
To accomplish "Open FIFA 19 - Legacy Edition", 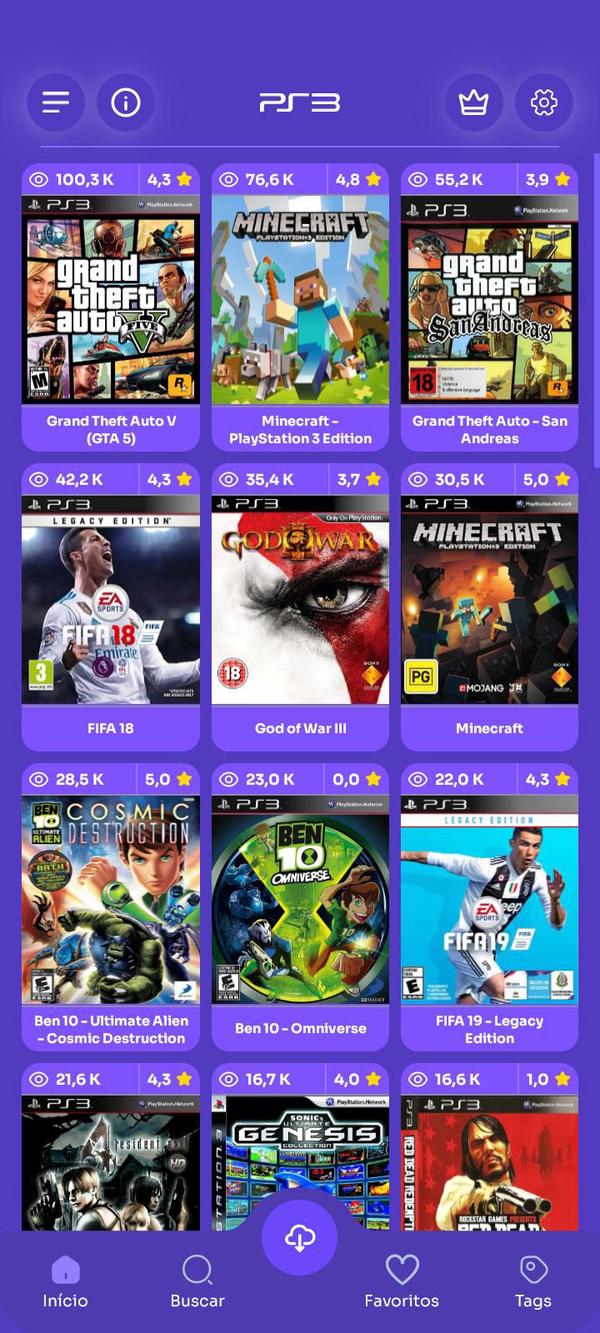I will click(489, 900).
